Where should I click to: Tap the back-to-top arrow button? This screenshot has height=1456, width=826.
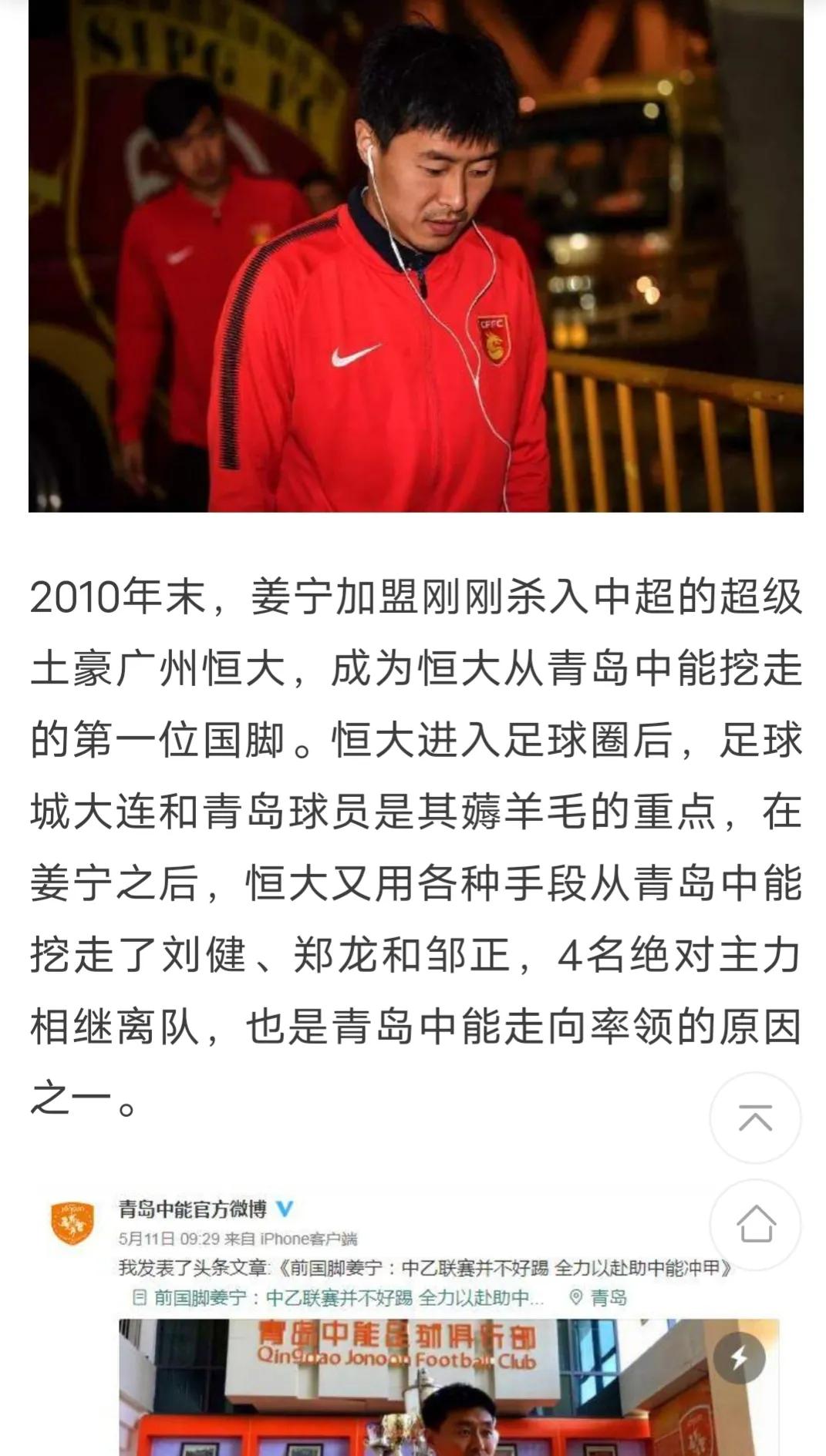point(755,1117)
